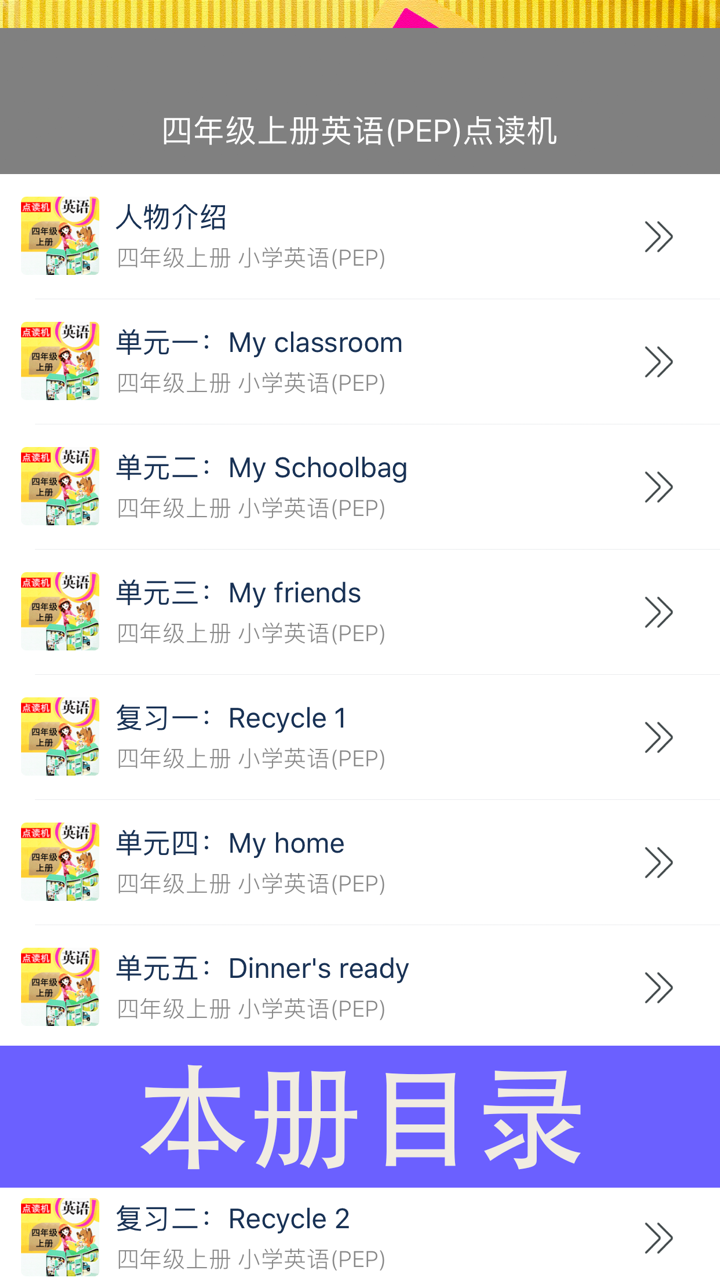This screenshot has width=720, height=1280.
Task: Select the 单元四 My home list row
Action: click(300, 861)
